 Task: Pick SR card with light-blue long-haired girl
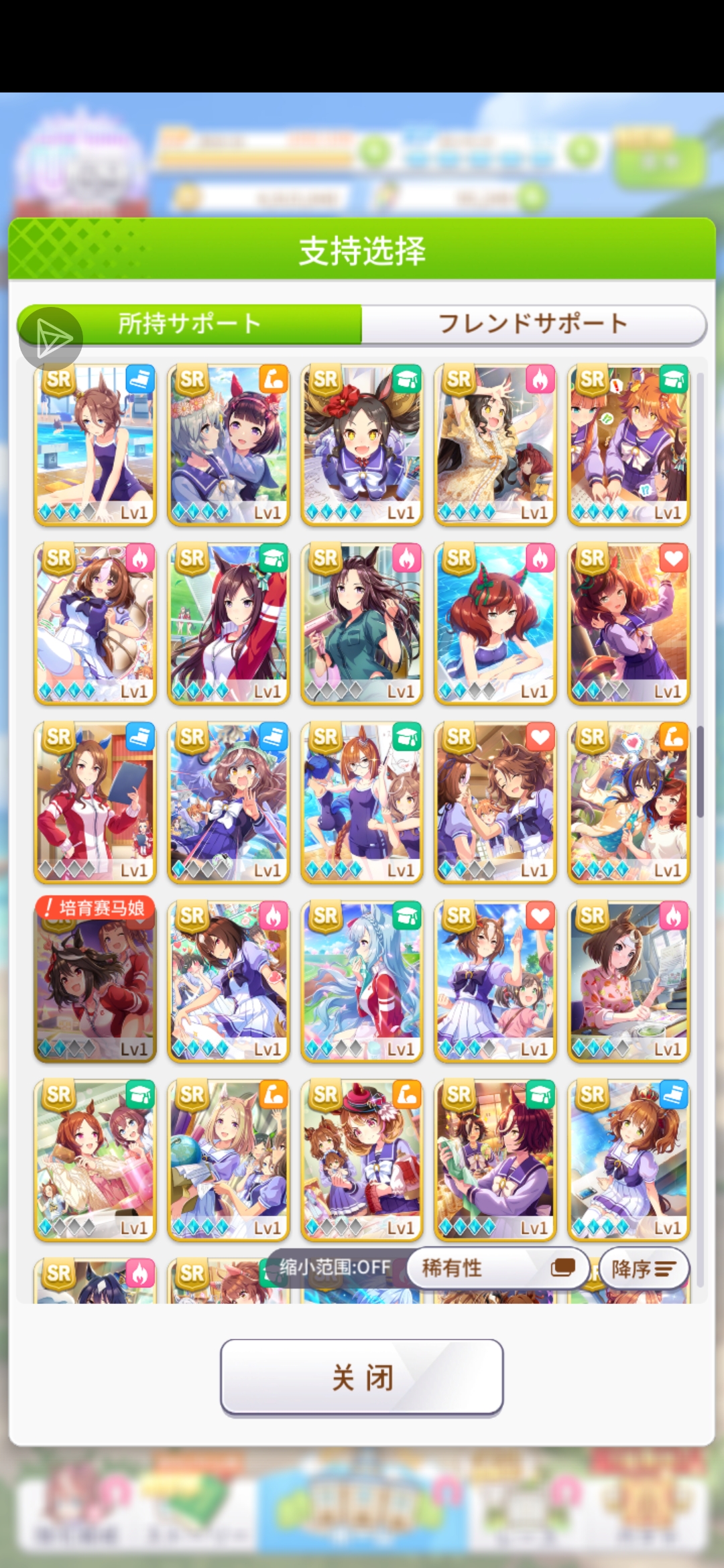362,981
